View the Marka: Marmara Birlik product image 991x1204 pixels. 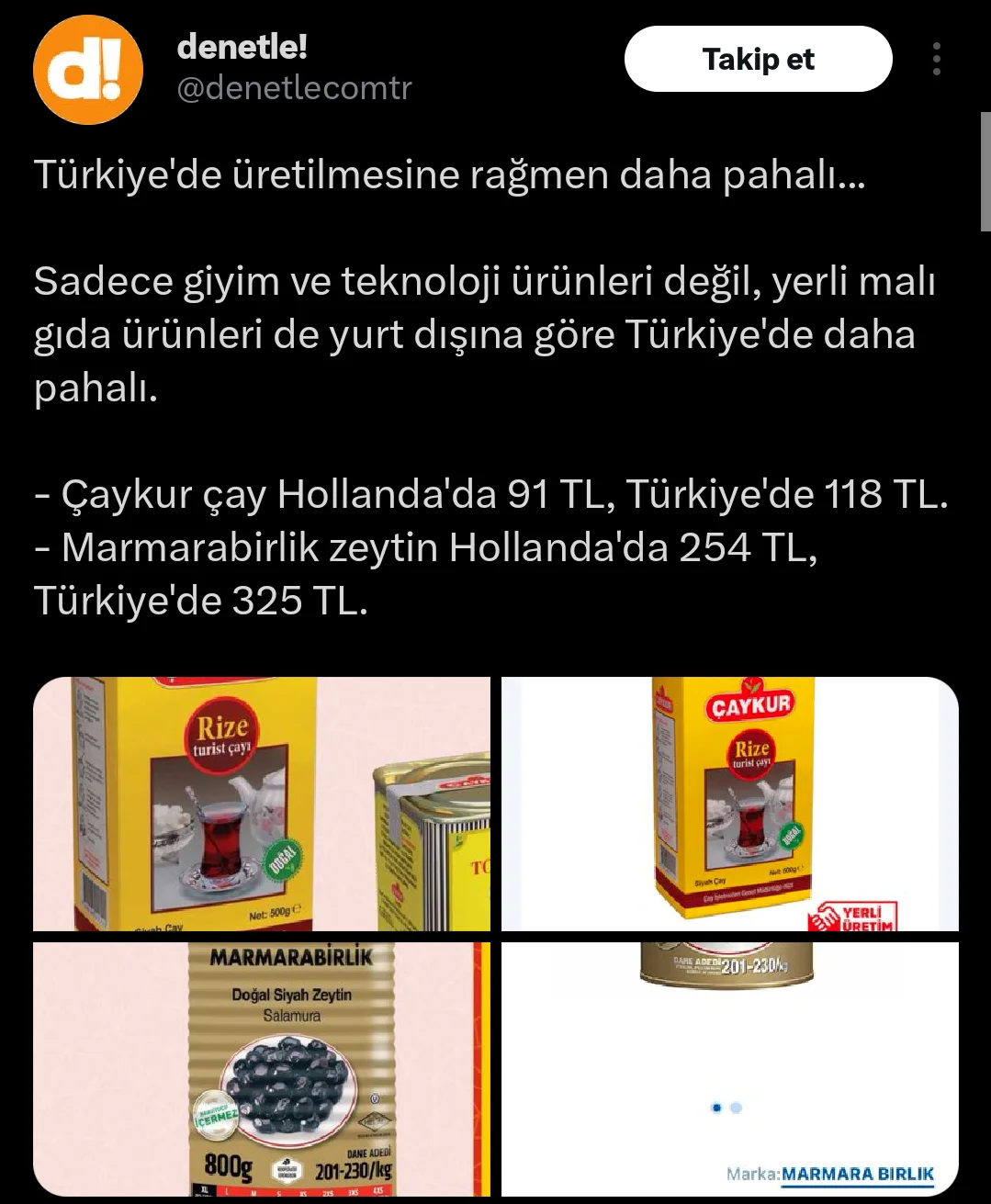[729, 1068]
